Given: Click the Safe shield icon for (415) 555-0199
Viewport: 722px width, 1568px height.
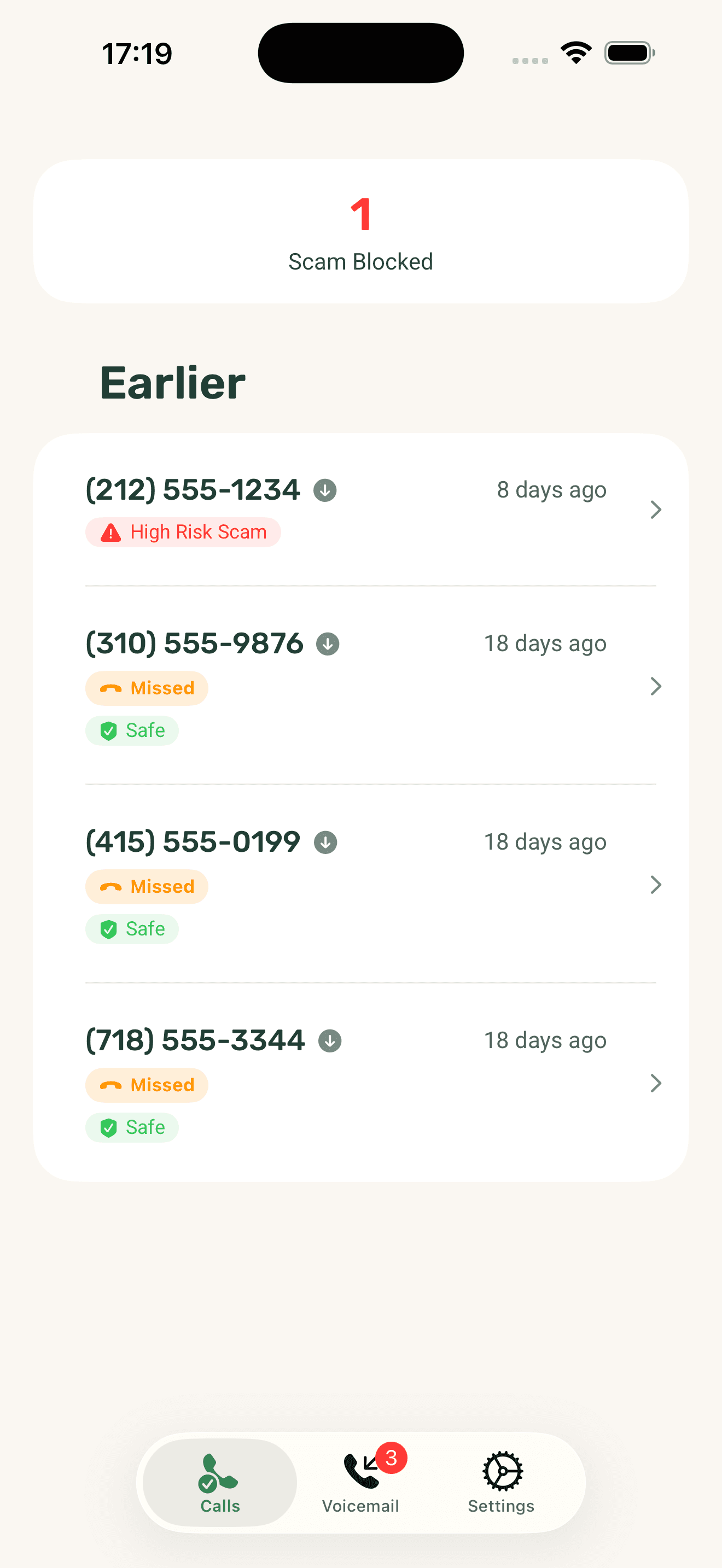Looking at the screenshot, I should (x=108, y=929).
